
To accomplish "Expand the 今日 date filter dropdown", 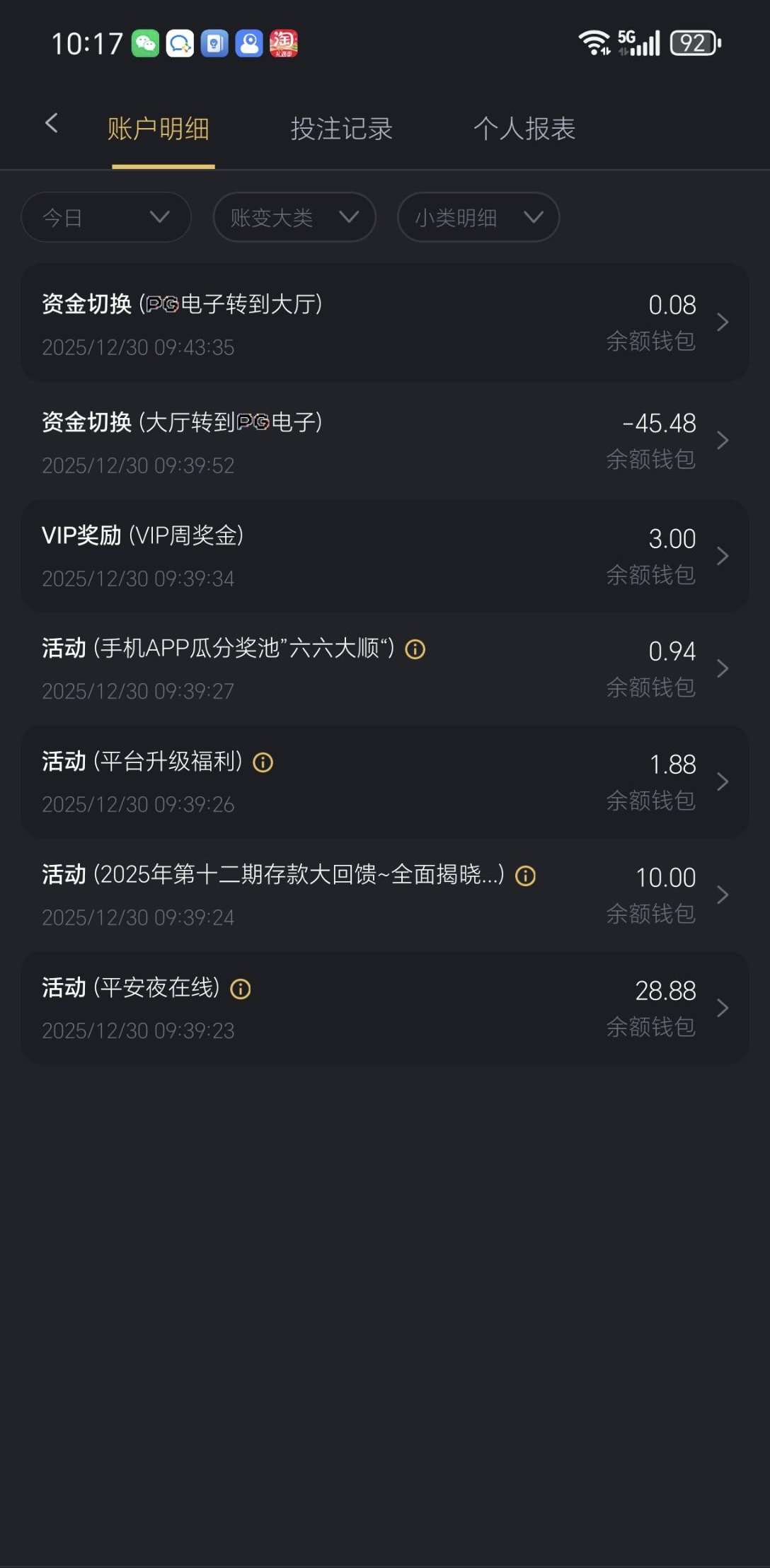I will 106,217.
